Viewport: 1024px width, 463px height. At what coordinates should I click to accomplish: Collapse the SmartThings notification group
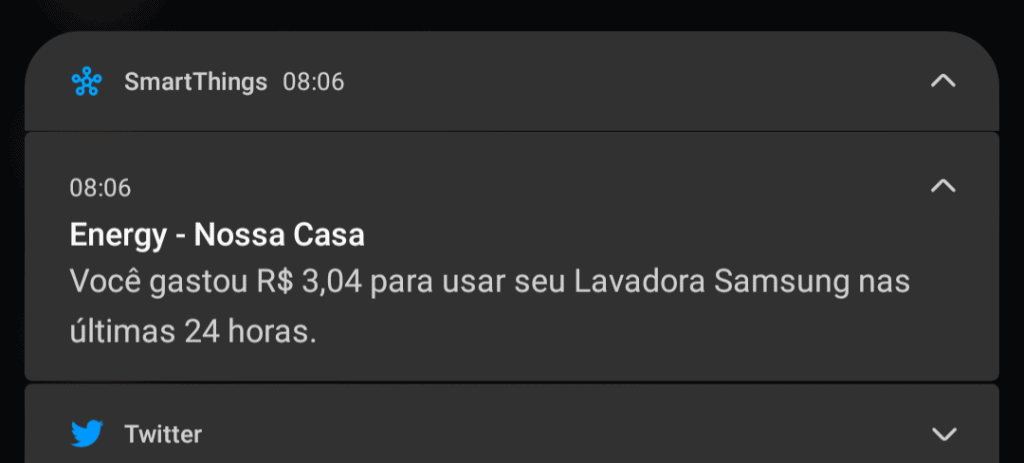(x=943, y=81)
